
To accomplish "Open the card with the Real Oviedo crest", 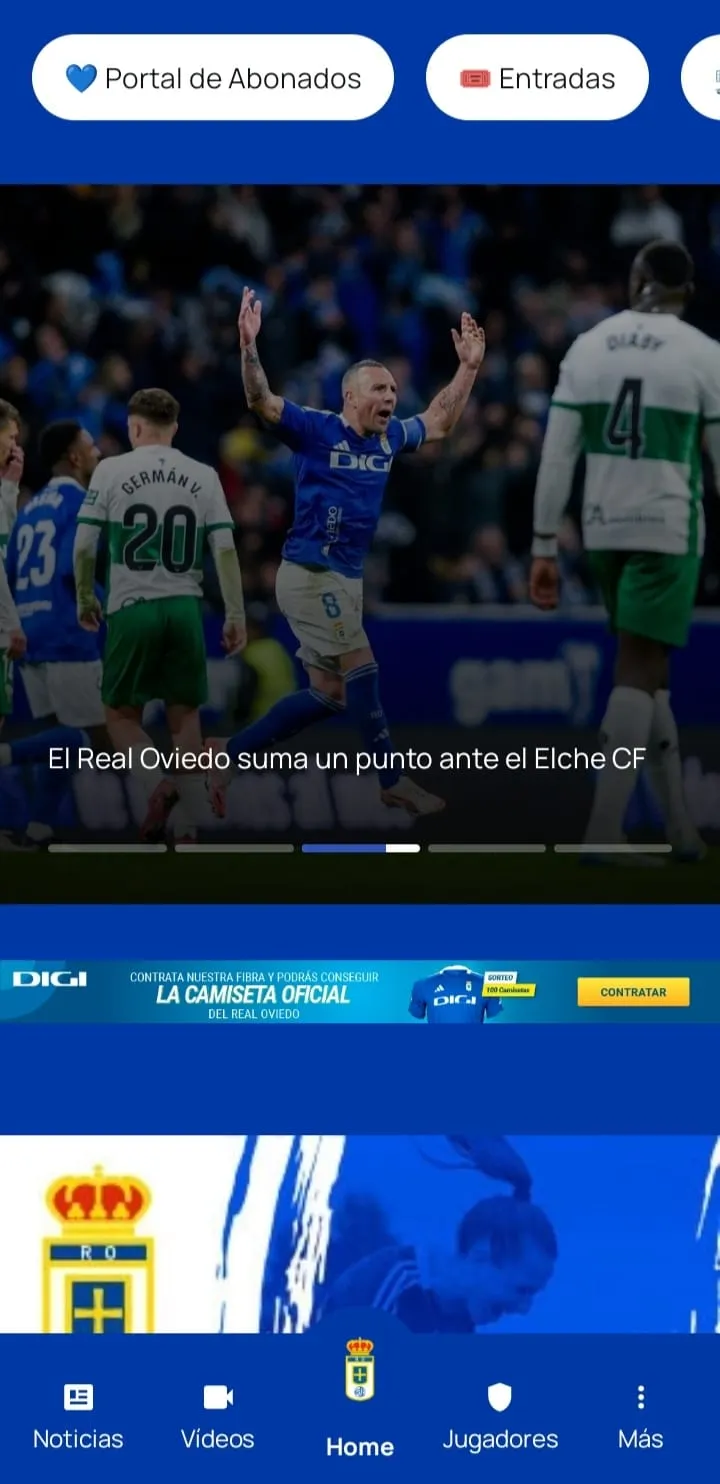I will (360, 1234).
